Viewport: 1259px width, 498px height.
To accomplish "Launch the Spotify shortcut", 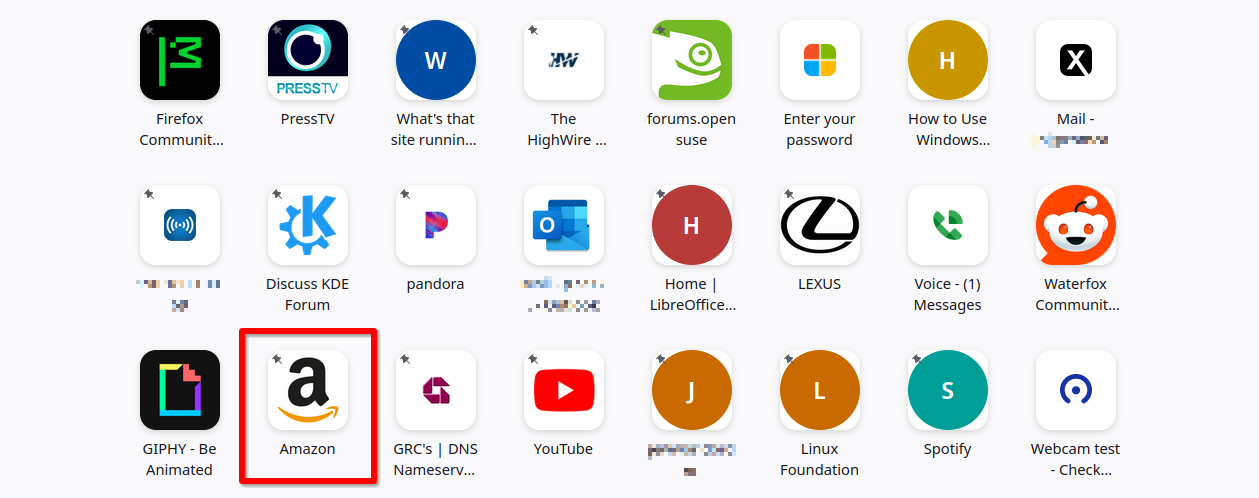I will [x=948, y=390].
